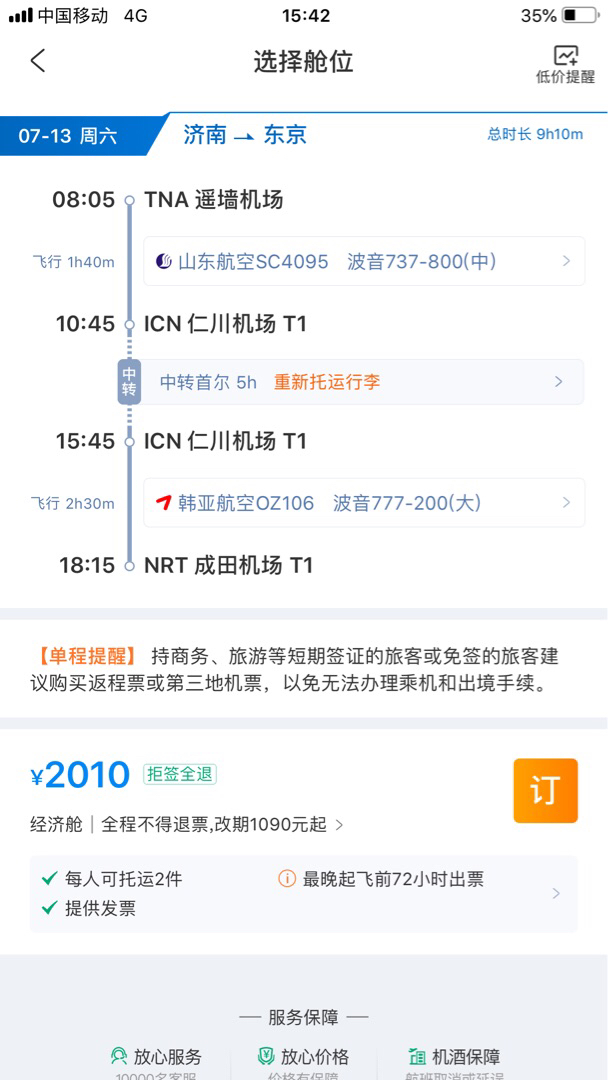Open the 低价提醒 low-price alert
This screenshot has width=608, height=1080.
point(565,64)
